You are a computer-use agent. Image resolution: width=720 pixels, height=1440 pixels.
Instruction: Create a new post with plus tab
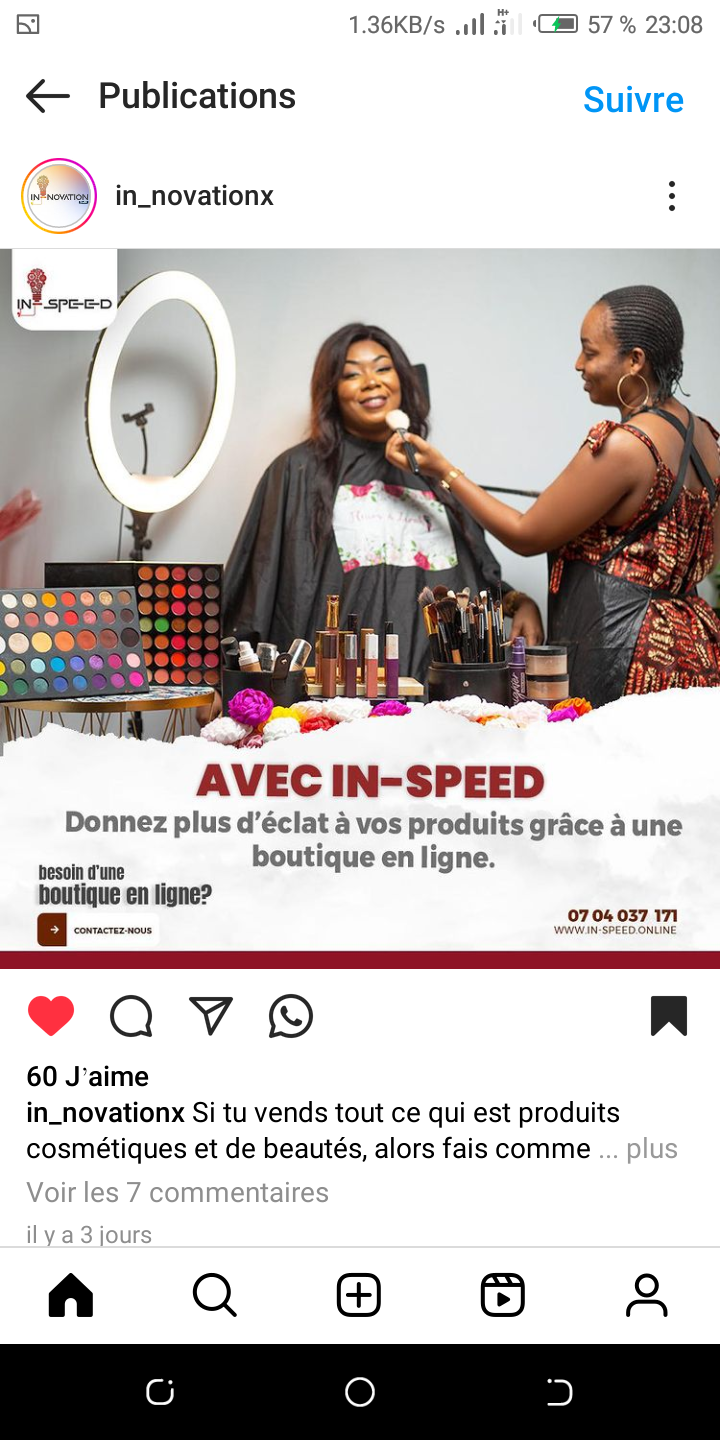pos(359,1295)
